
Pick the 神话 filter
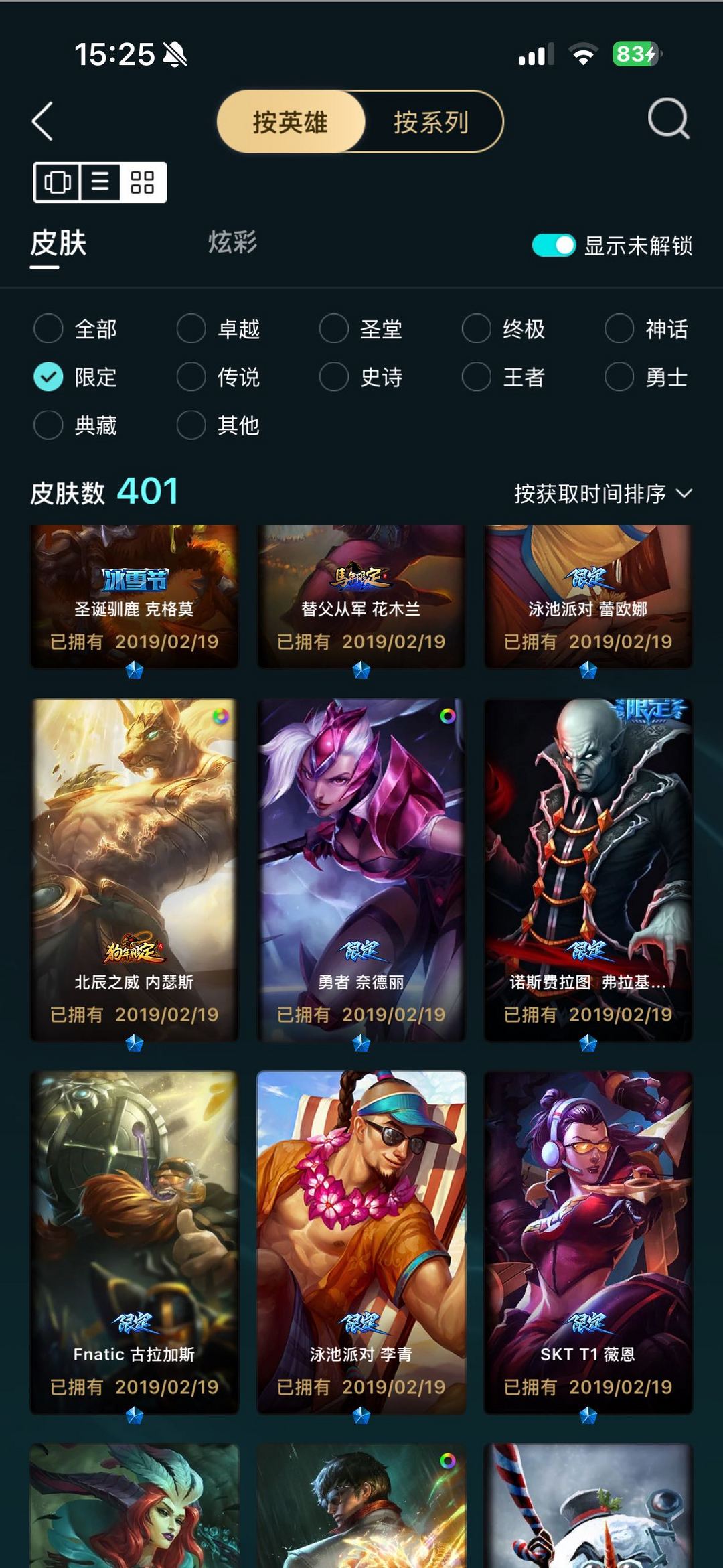click(x=647, y=329)
